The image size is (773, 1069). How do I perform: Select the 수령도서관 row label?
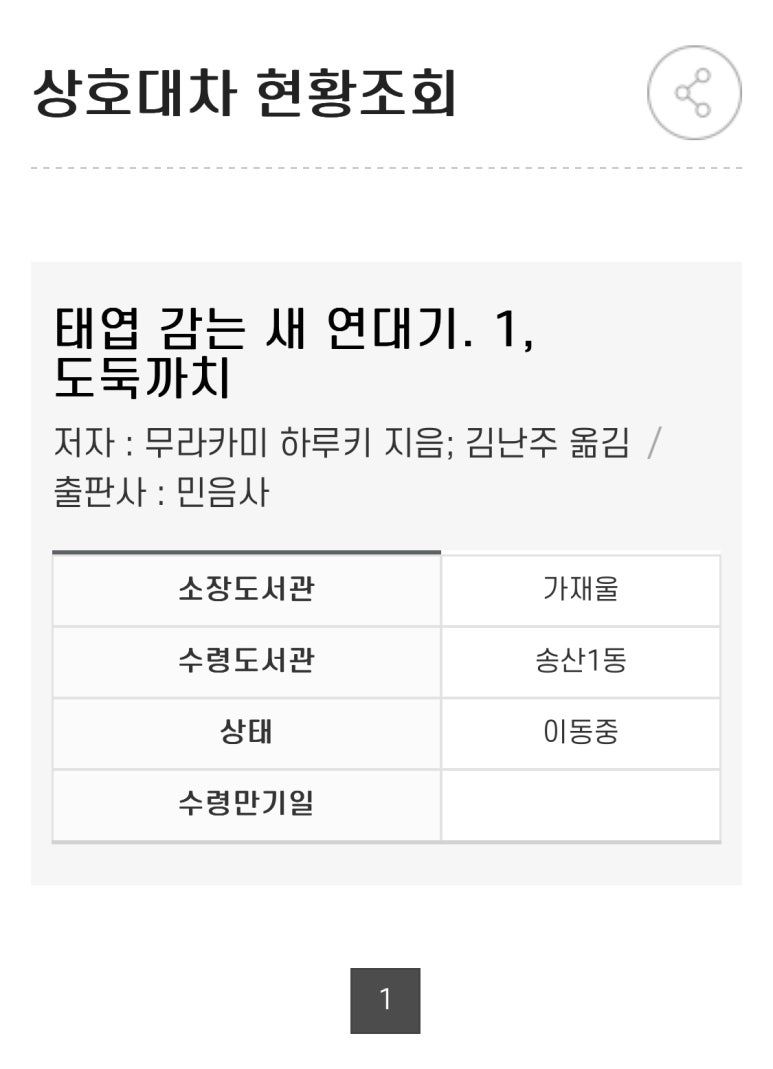[245, 661]
